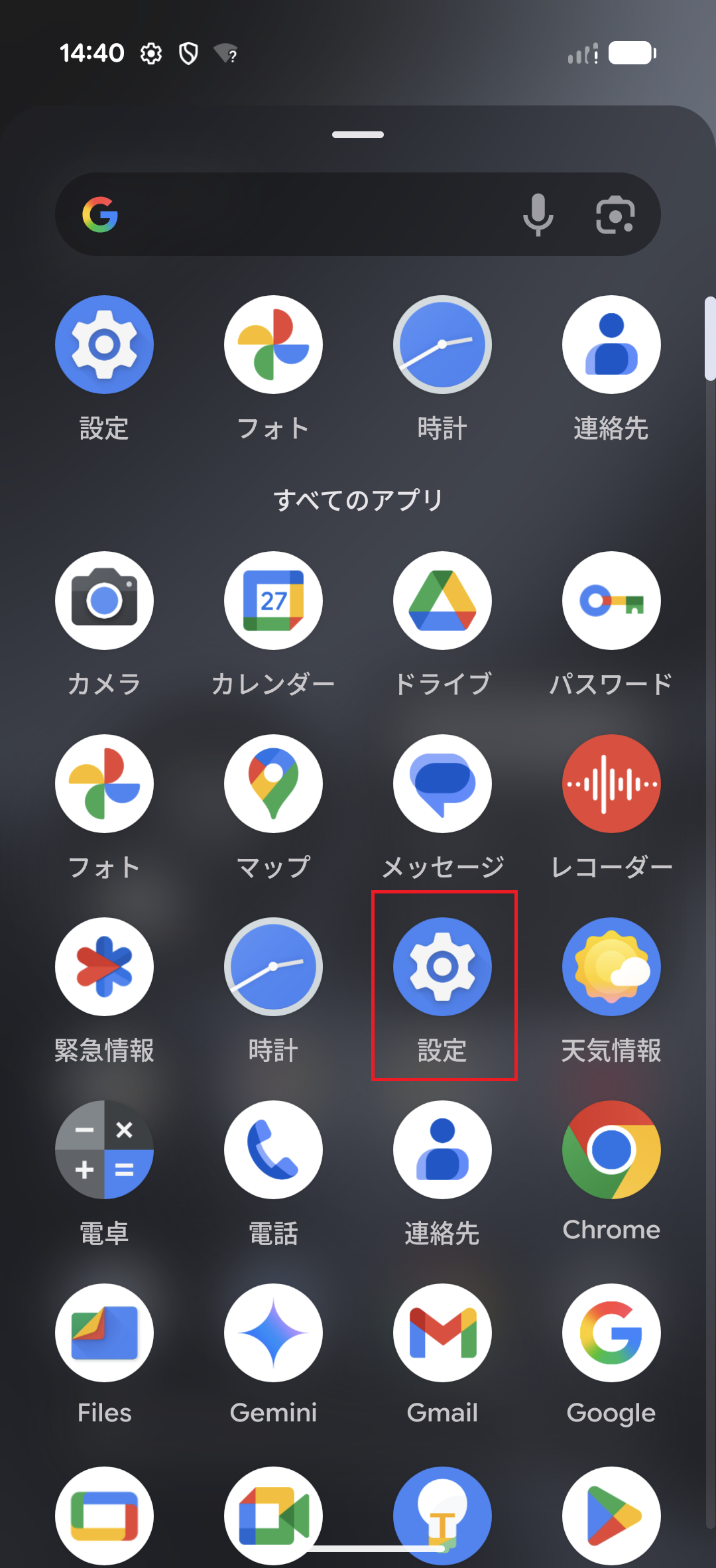Launch the 電卓 calculator app
Viewport: 716px width, 1568px height.
[104, 1151]
